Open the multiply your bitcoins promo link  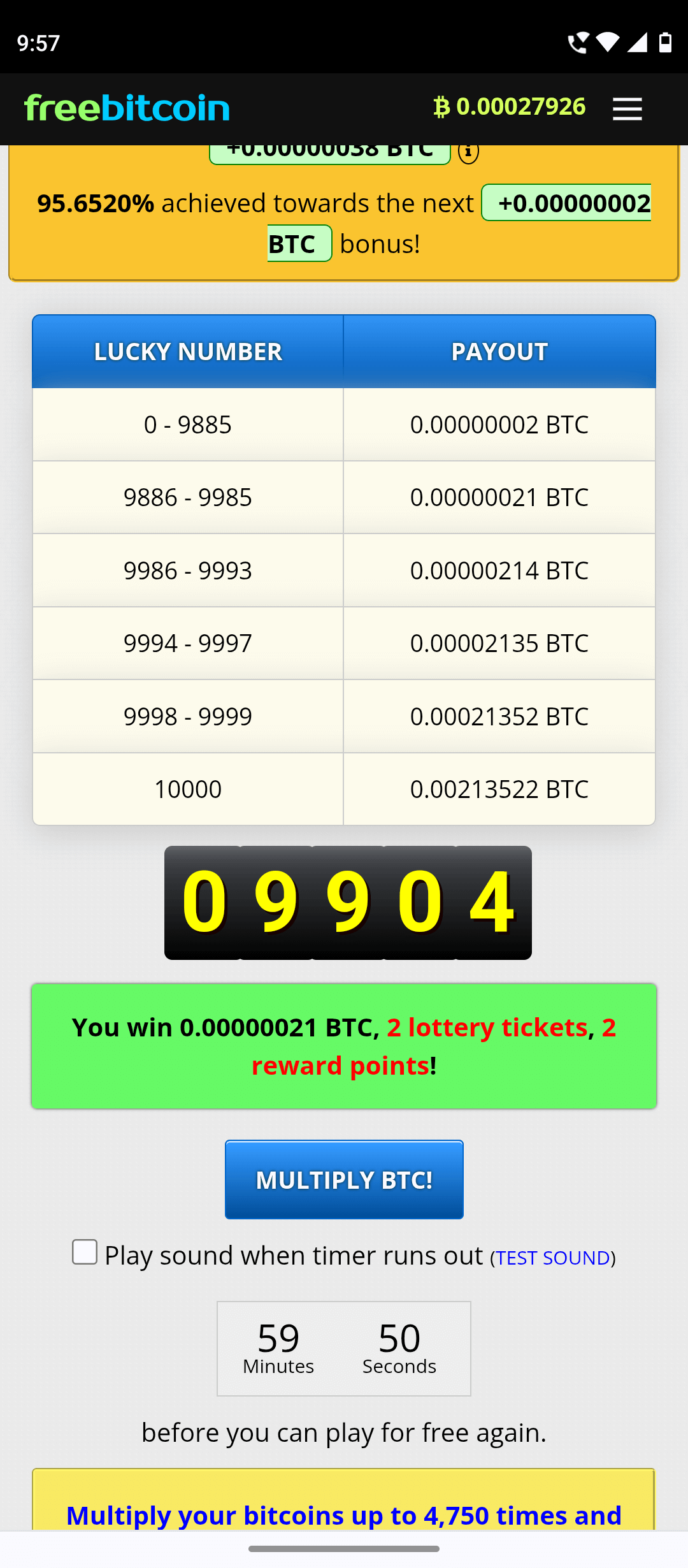344,1514
